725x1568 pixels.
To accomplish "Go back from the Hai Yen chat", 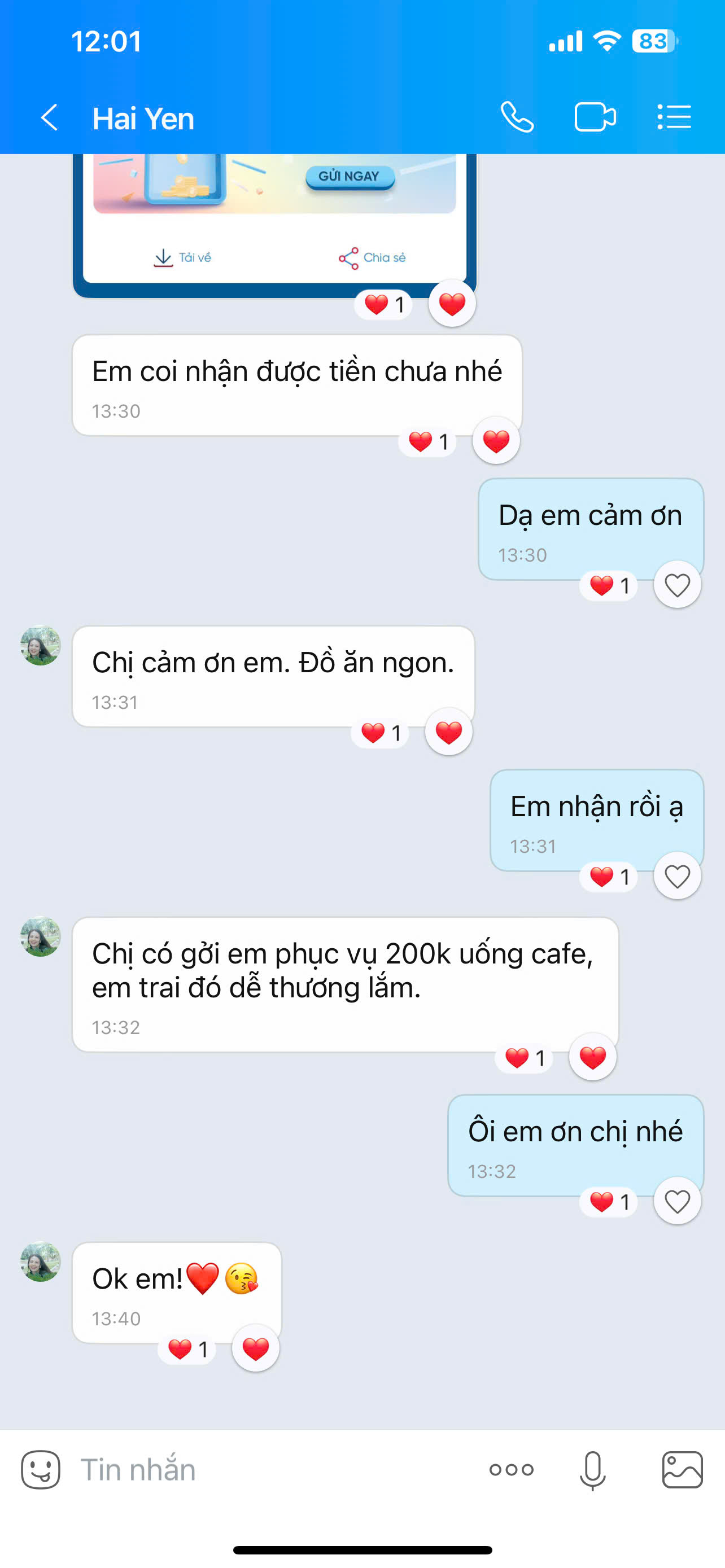I will (49, 117).
